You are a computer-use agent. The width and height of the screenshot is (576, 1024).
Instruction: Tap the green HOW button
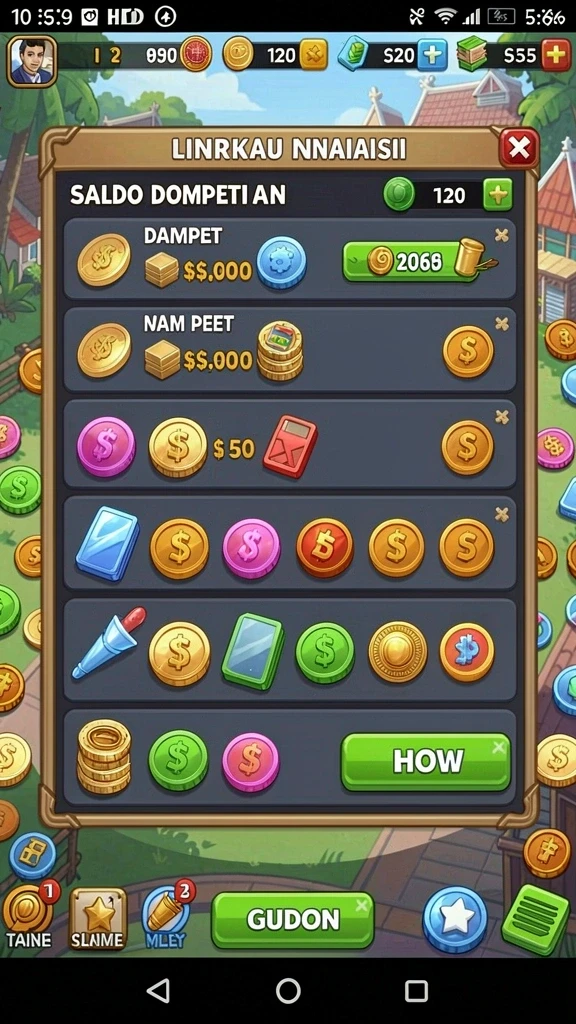tap(426, 761)
